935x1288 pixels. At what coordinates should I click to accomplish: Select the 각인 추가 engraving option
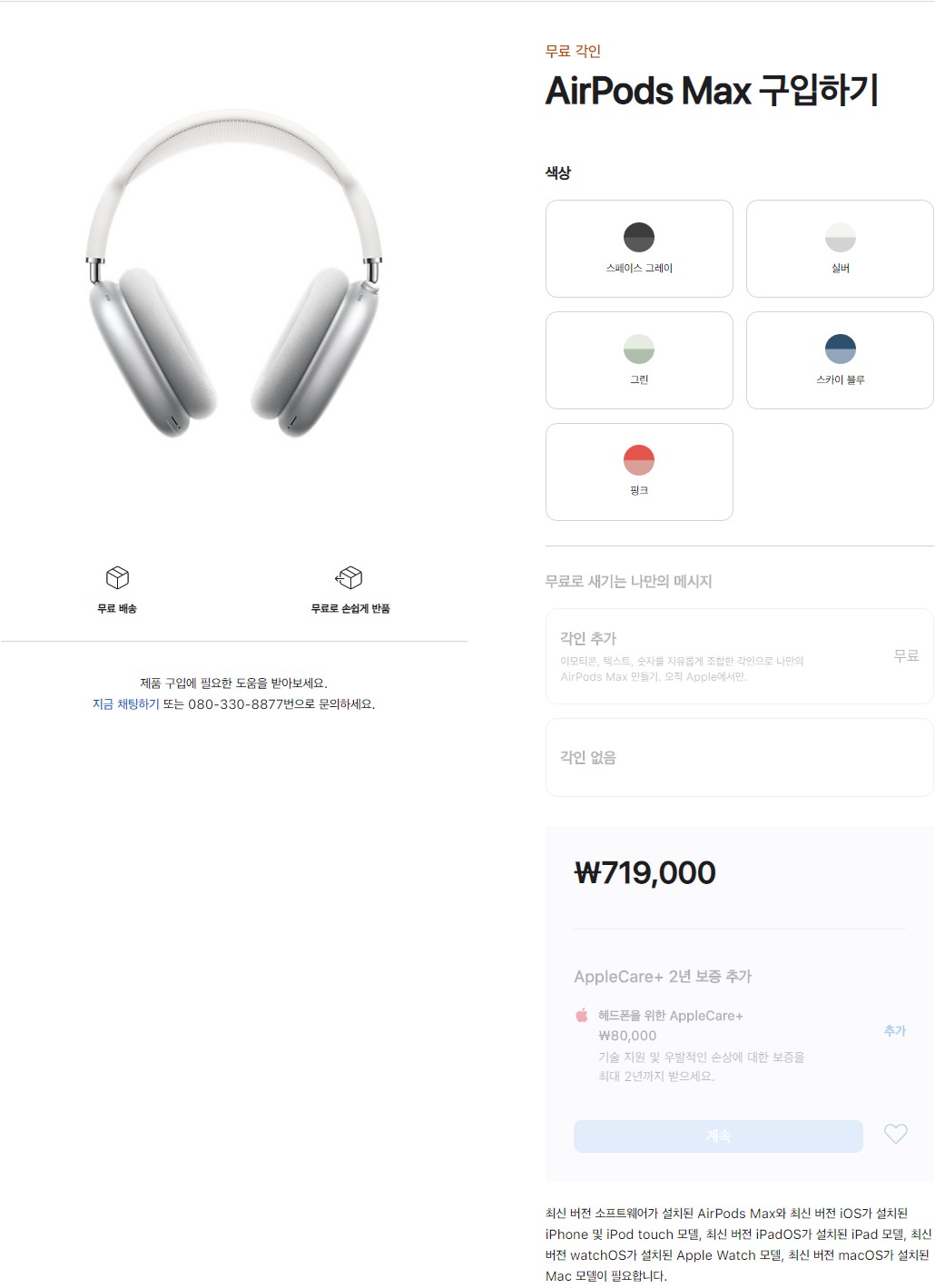[739, 656]
